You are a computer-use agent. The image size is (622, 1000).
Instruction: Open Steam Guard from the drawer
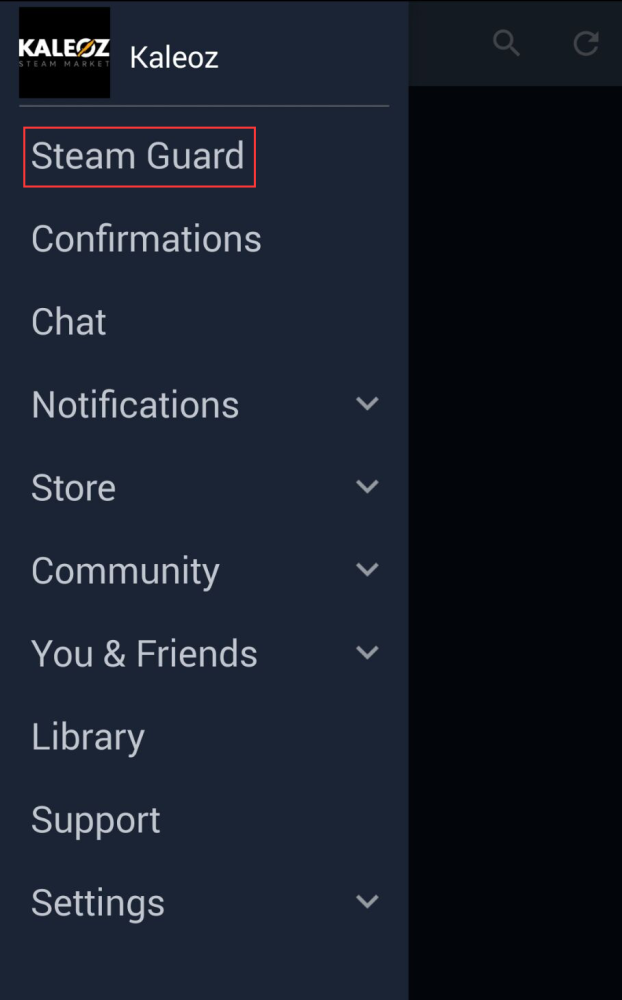pos(138,157)
